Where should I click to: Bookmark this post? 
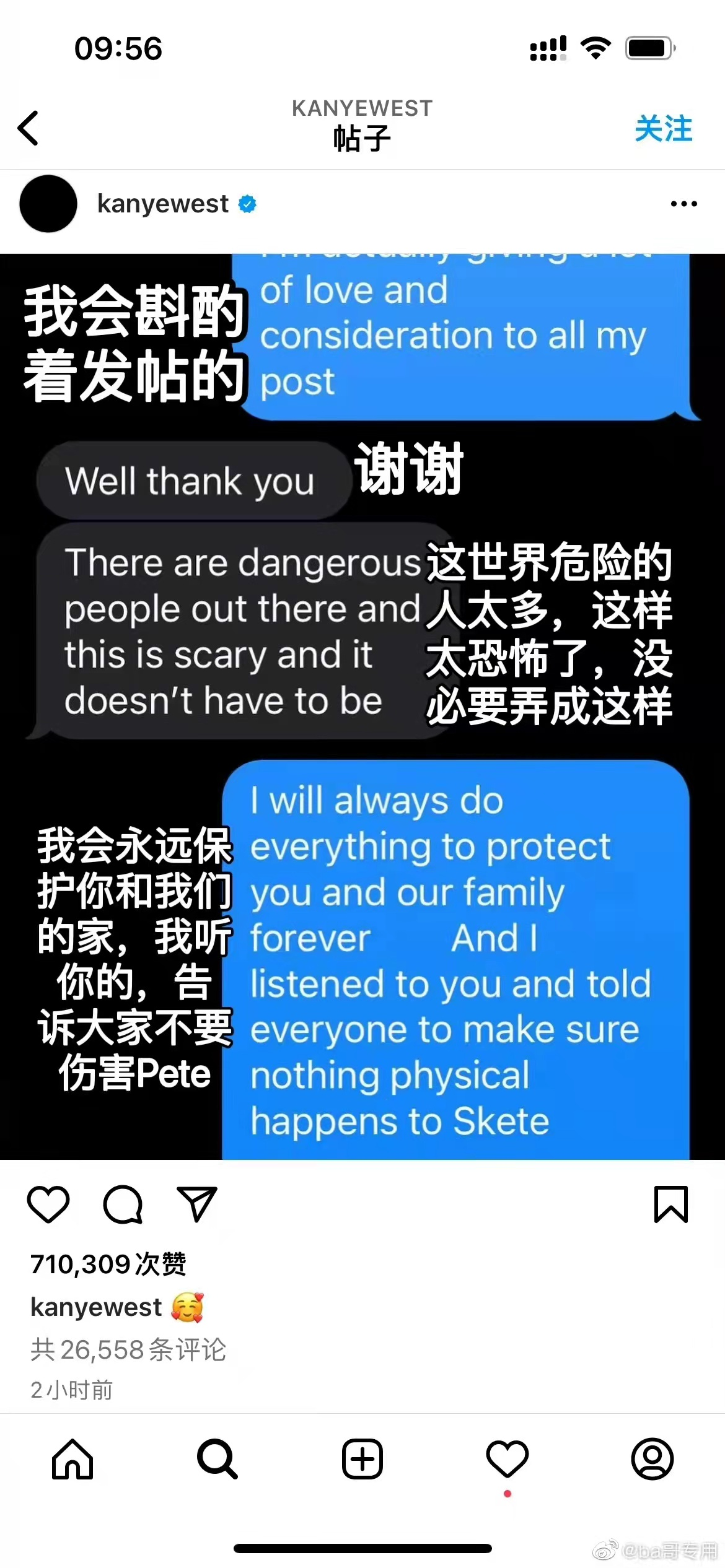[670, 1204]
